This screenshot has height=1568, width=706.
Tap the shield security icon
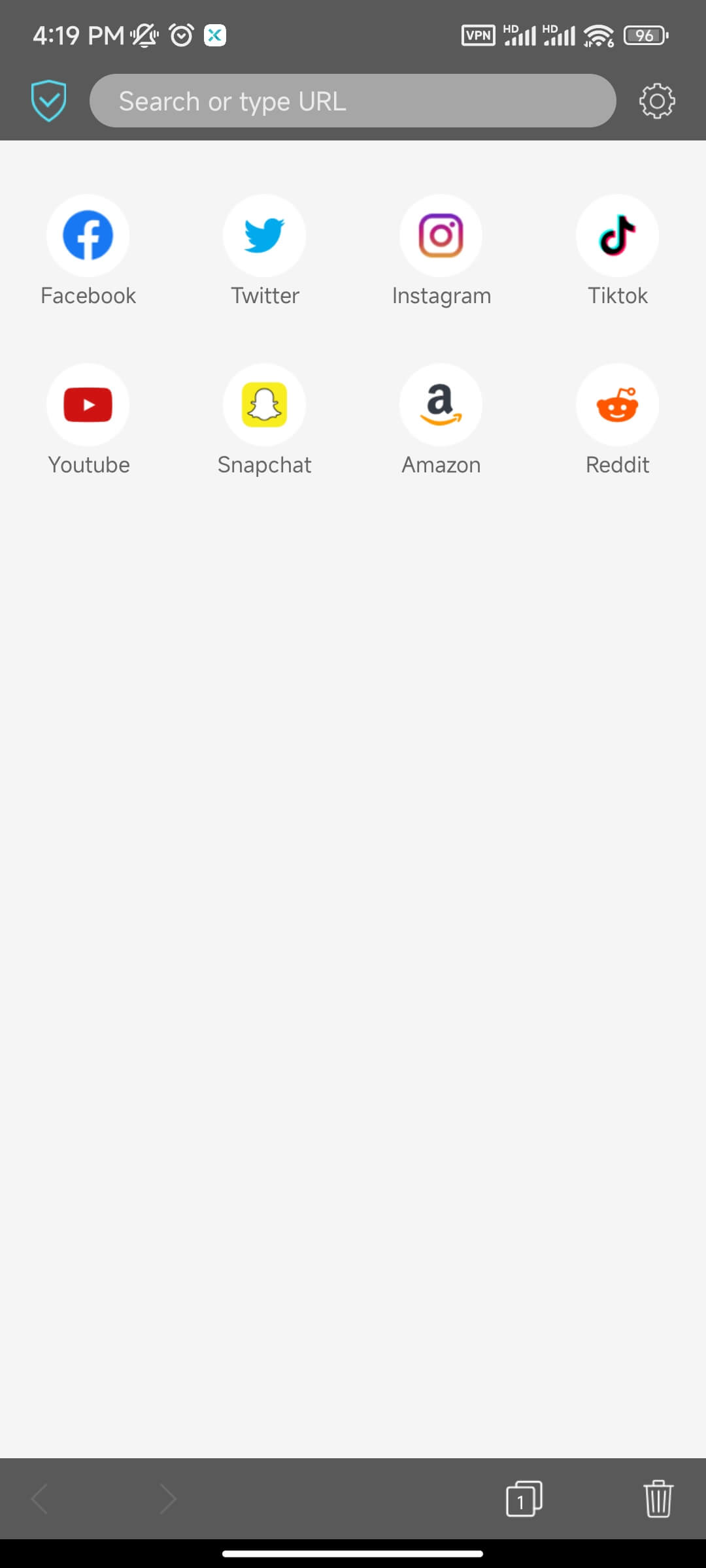click(x=49, y=101)
